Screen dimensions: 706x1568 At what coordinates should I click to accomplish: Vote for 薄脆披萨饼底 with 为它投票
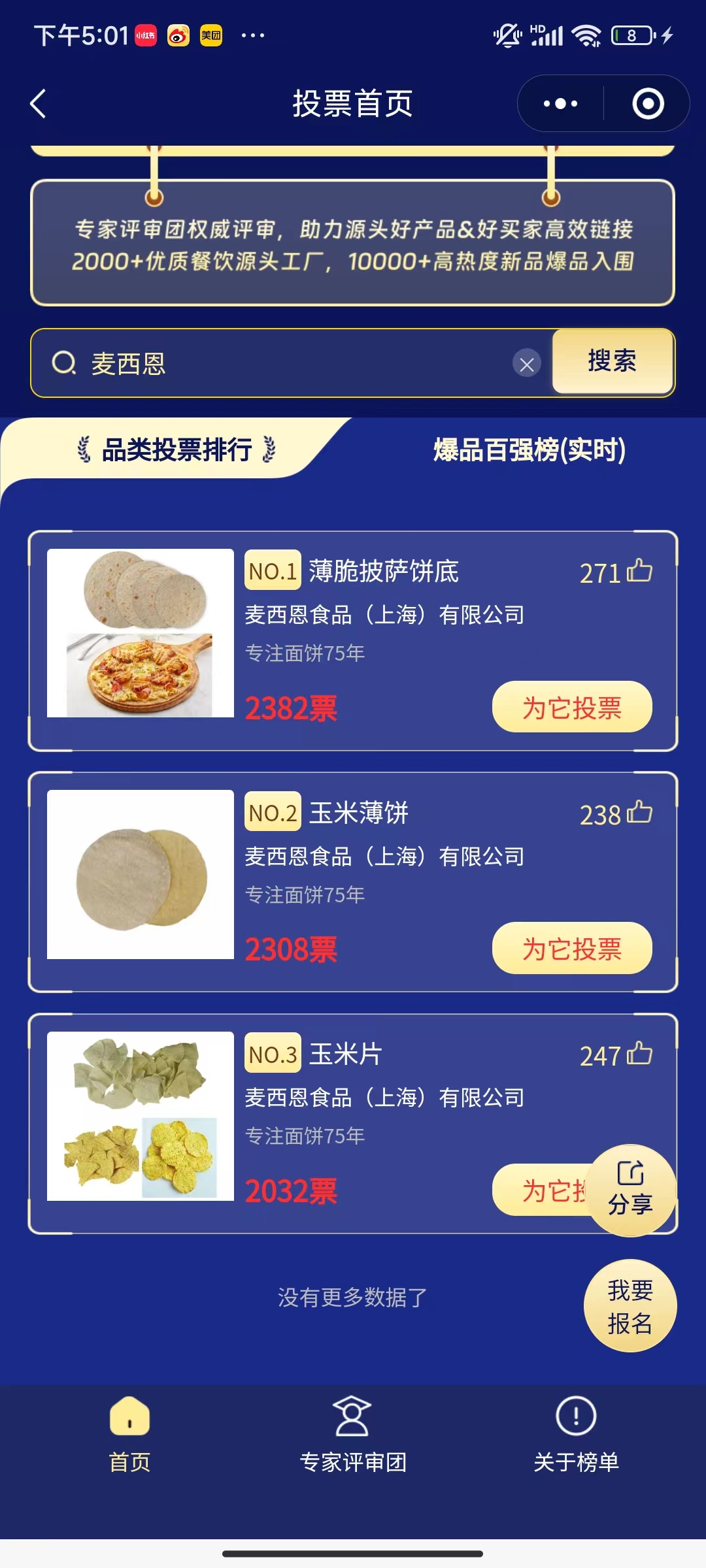571,708
